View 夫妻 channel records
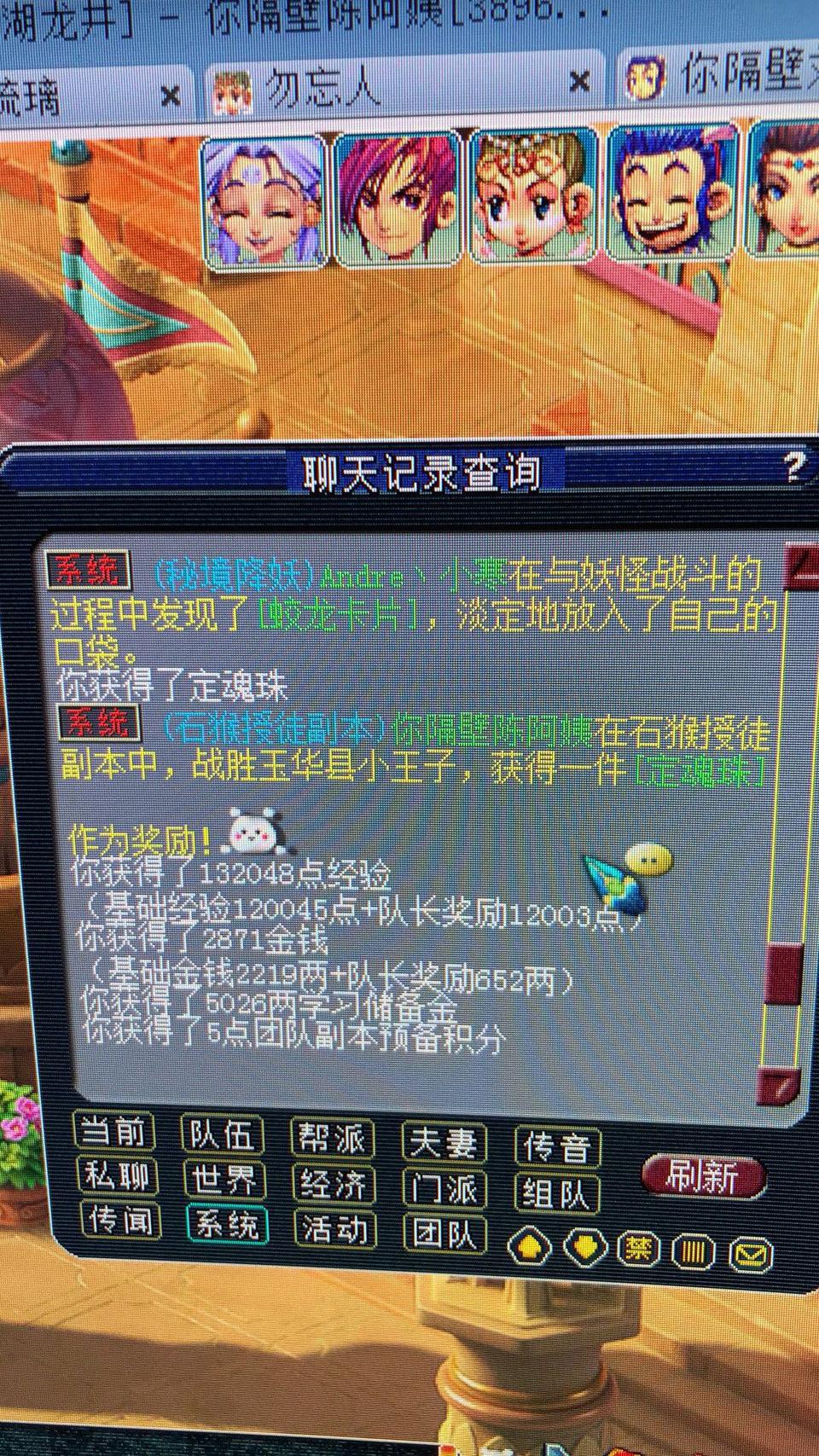This screenshot has height=1456, width=819. coord(444,1143)
